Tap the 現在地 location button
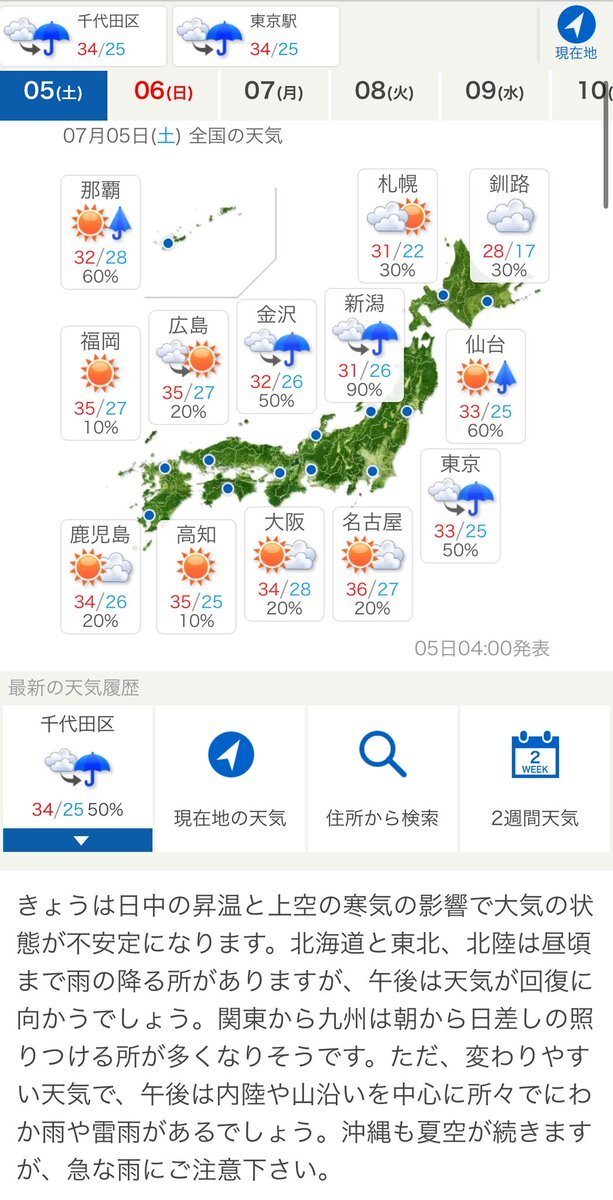The height and width of the screenshot is (1200, 613). 576,35
